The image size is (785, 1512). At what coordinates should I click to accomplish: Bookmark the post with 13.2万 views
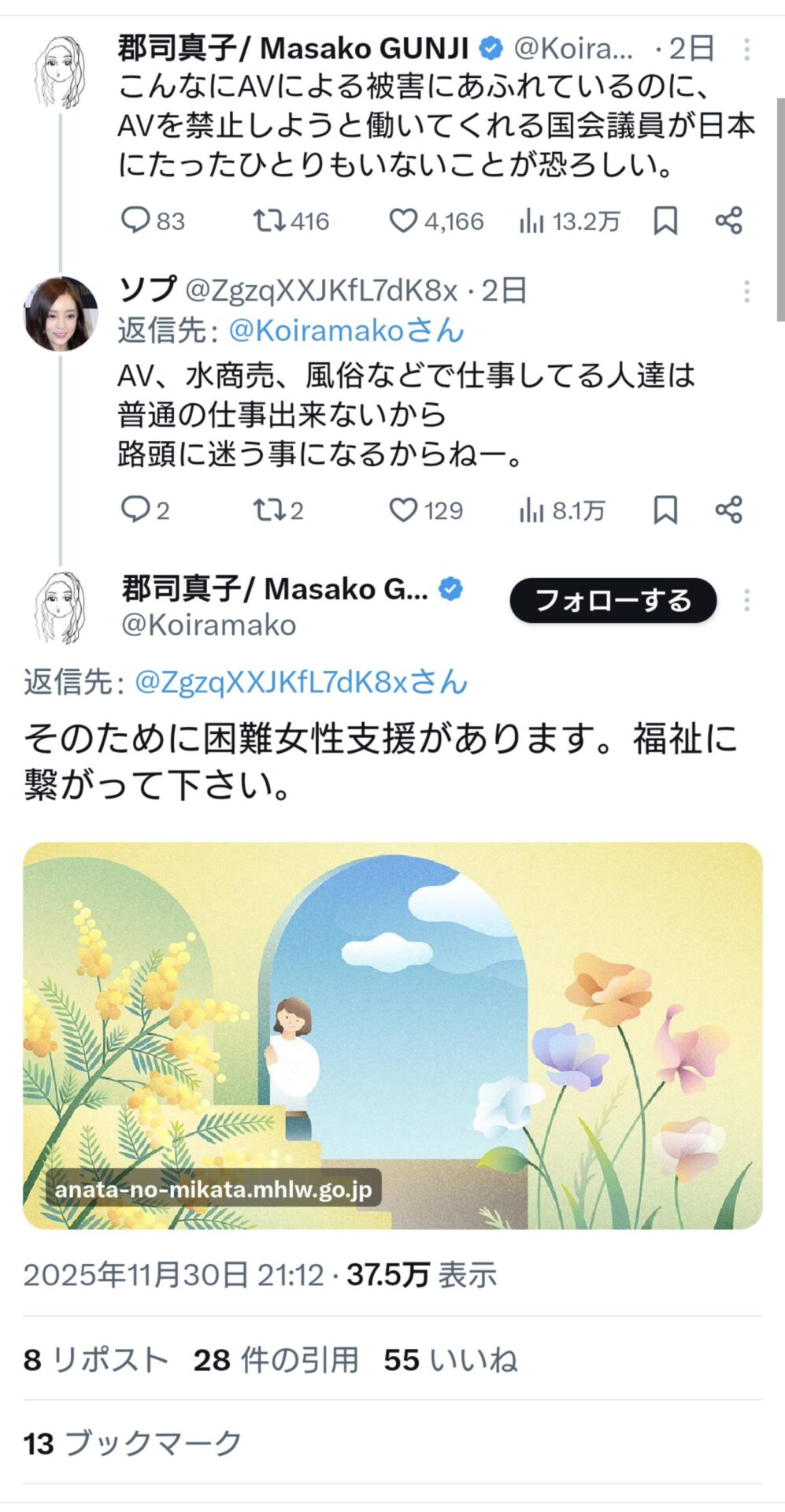(x=665, y=220)
